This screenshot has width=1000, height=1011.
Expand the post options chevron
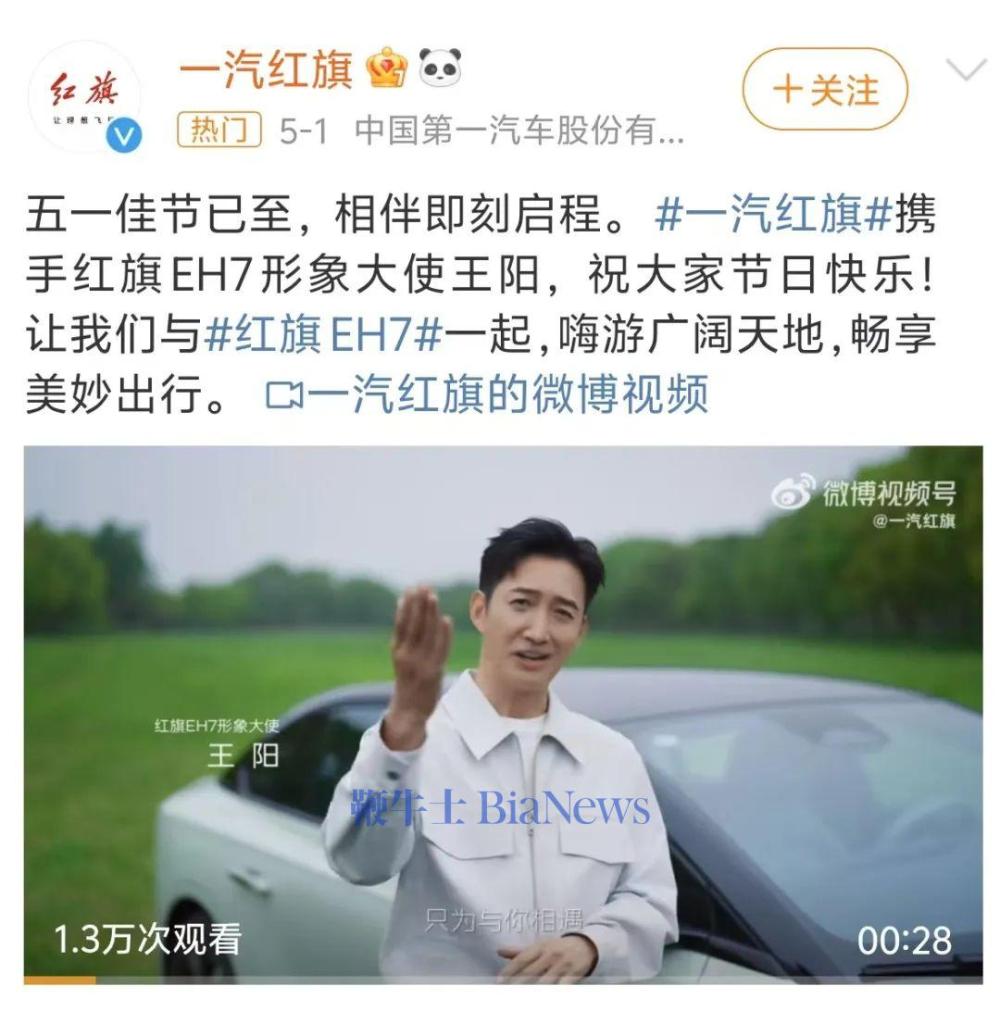(x=965, y=72)
